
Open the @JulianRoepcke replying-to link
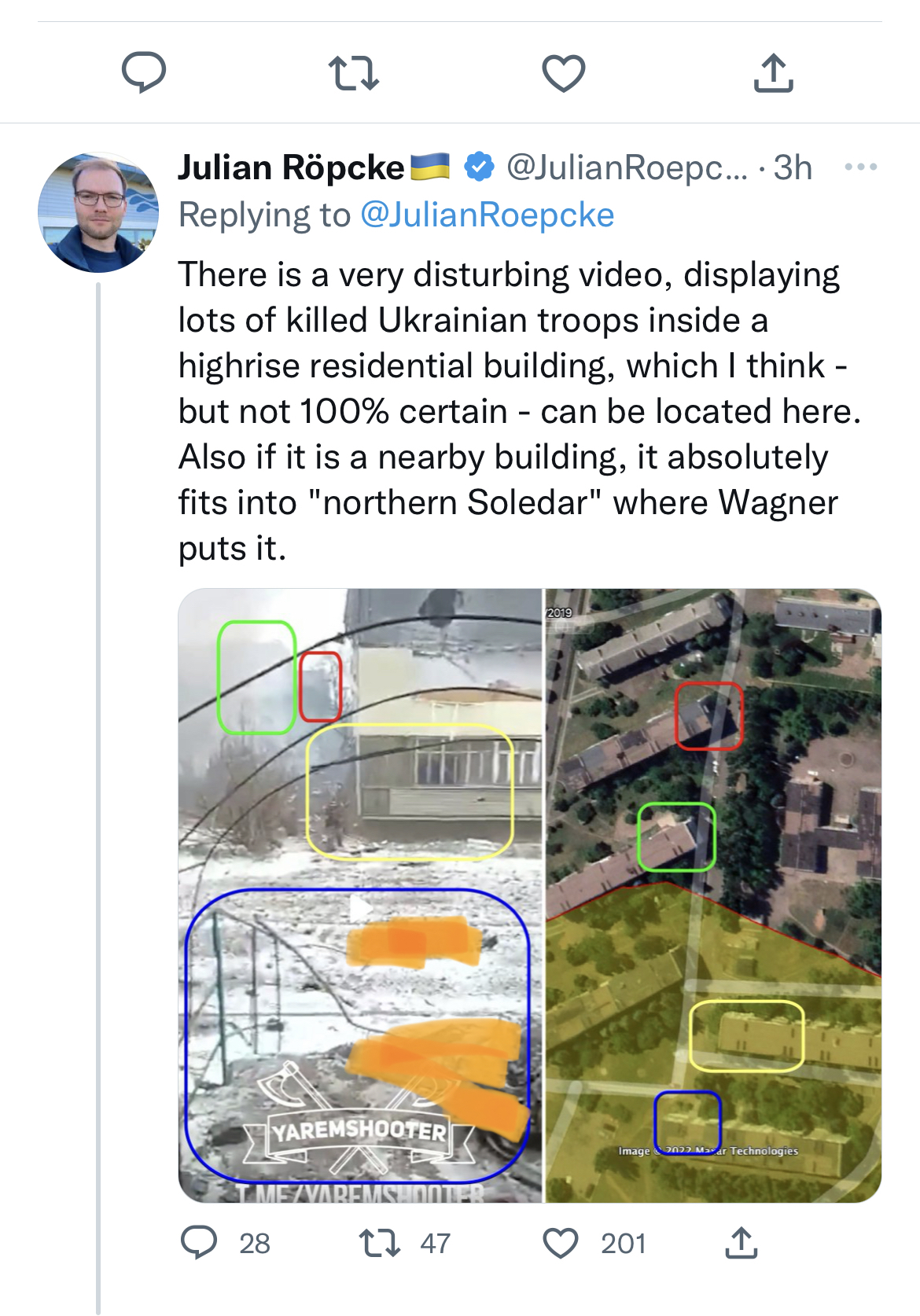point(487,215)
